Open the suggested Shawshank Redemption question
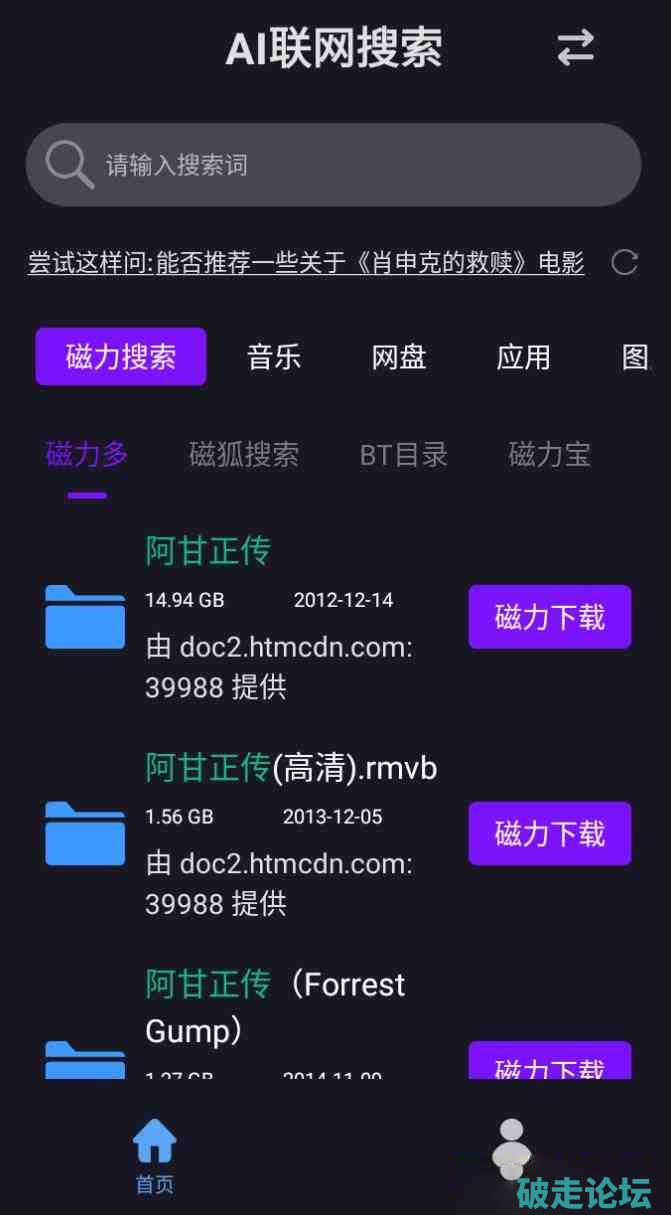This screenshot has width=671, height=1215. 306,263
